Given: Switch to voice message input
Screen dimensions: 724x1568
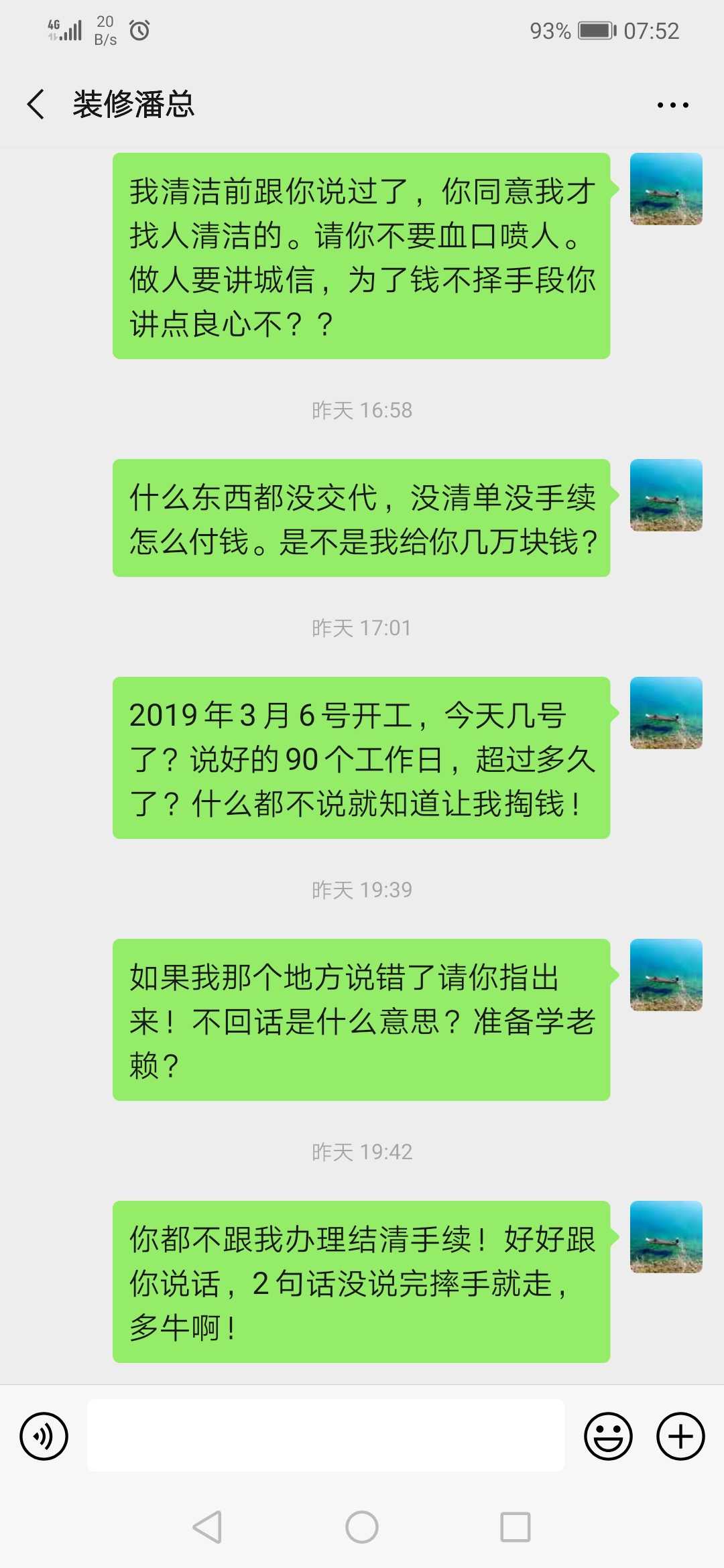Looking at the screenshot, I should [x=44, y=1436].
